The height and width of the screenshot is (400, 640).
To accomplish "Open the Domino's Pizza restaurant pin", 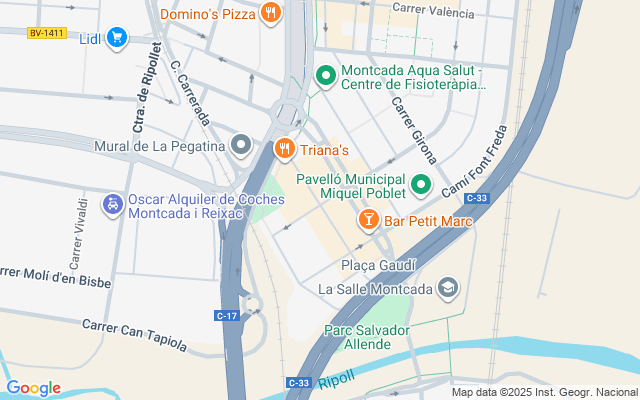I will (x=271, y=13).
